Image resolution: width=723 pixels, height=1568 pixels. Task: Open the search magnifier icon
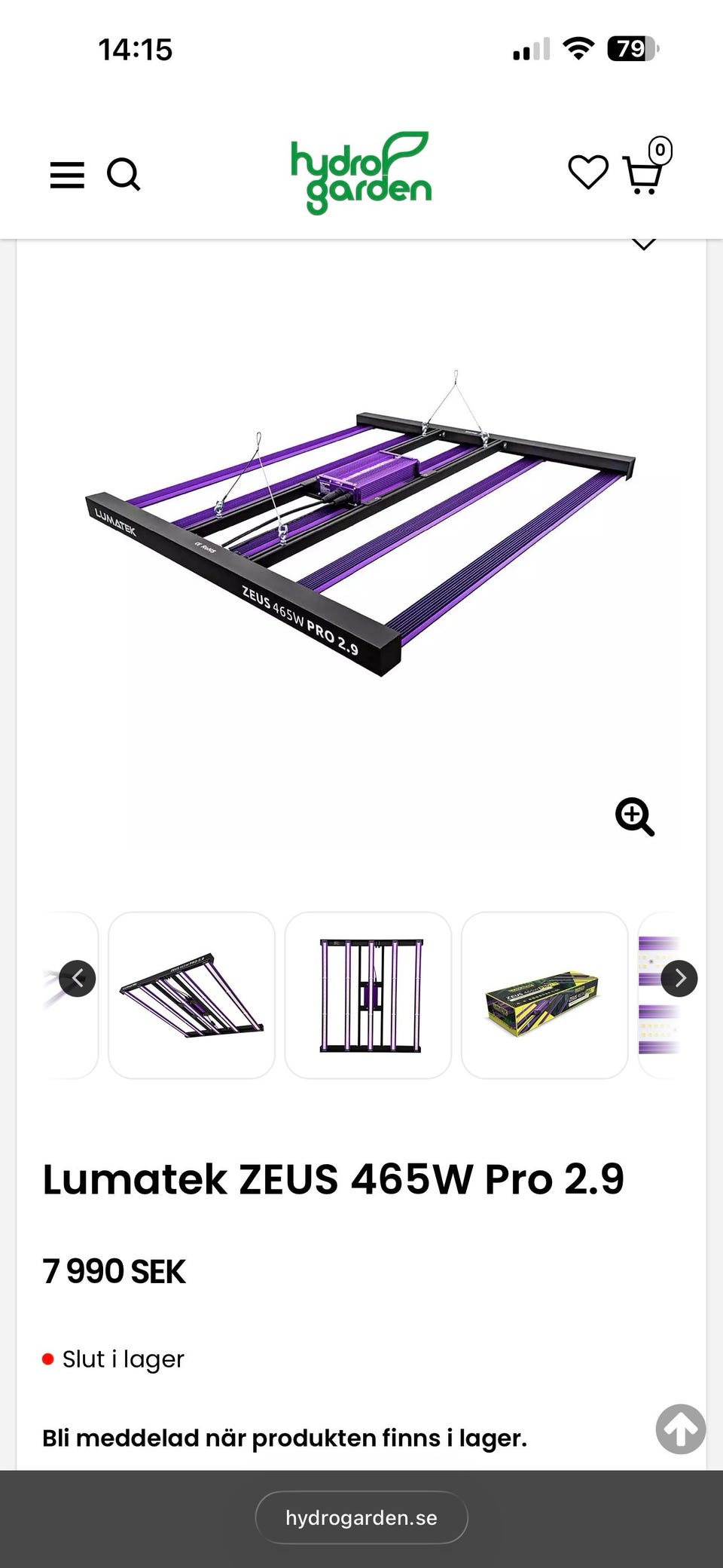[124, 175]
